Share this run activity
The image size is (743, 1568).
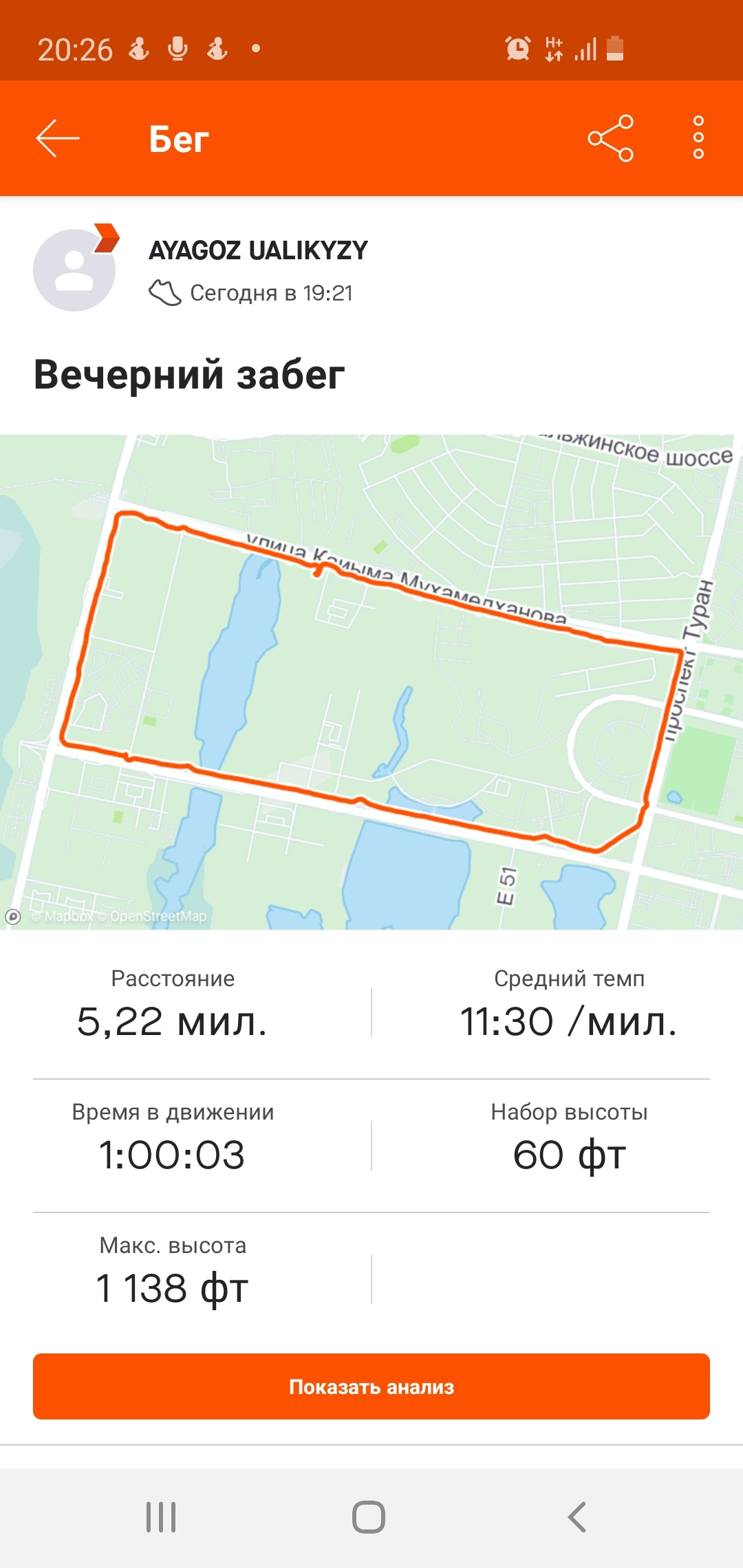point(610,138)
